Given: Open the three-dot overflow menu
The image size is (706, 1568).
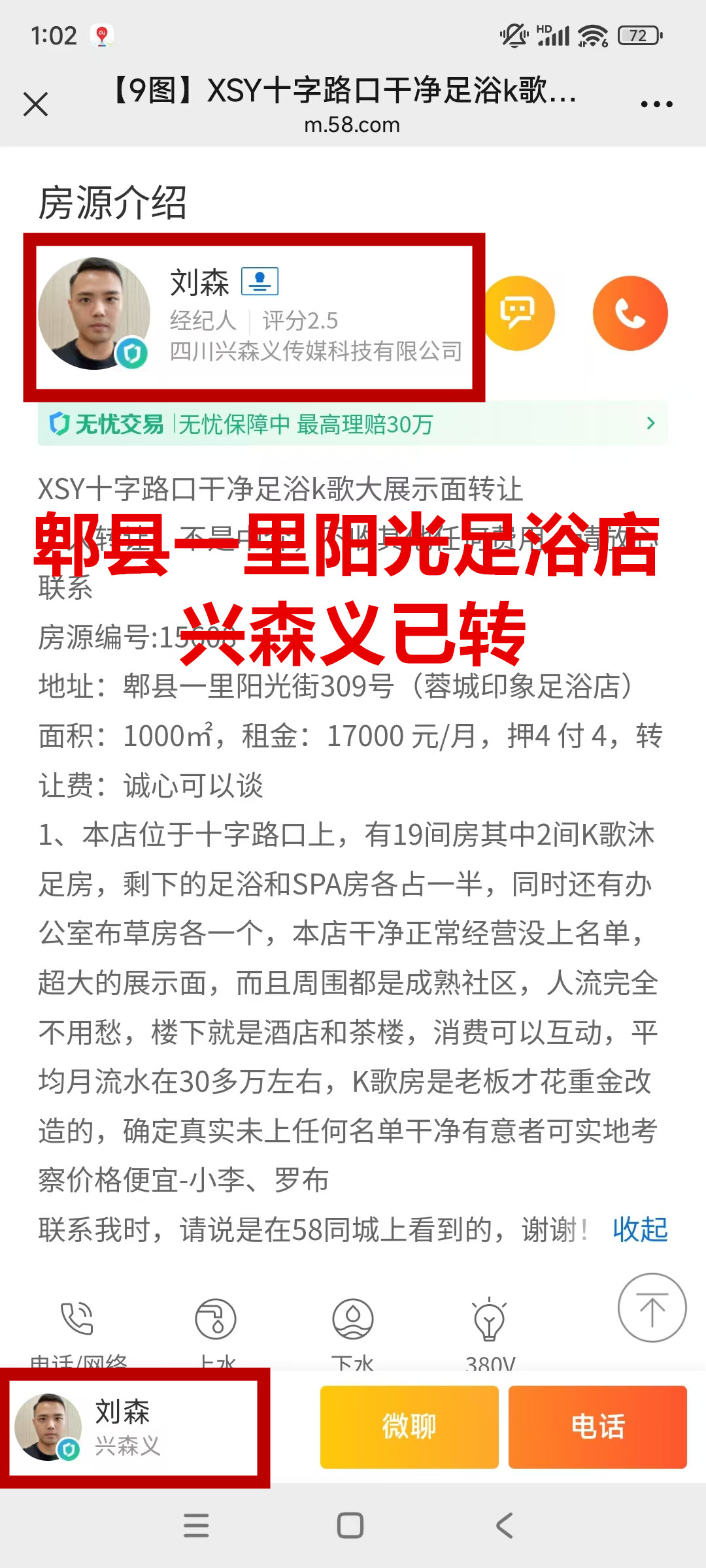Looking at the screenshot, I should 656,105.
